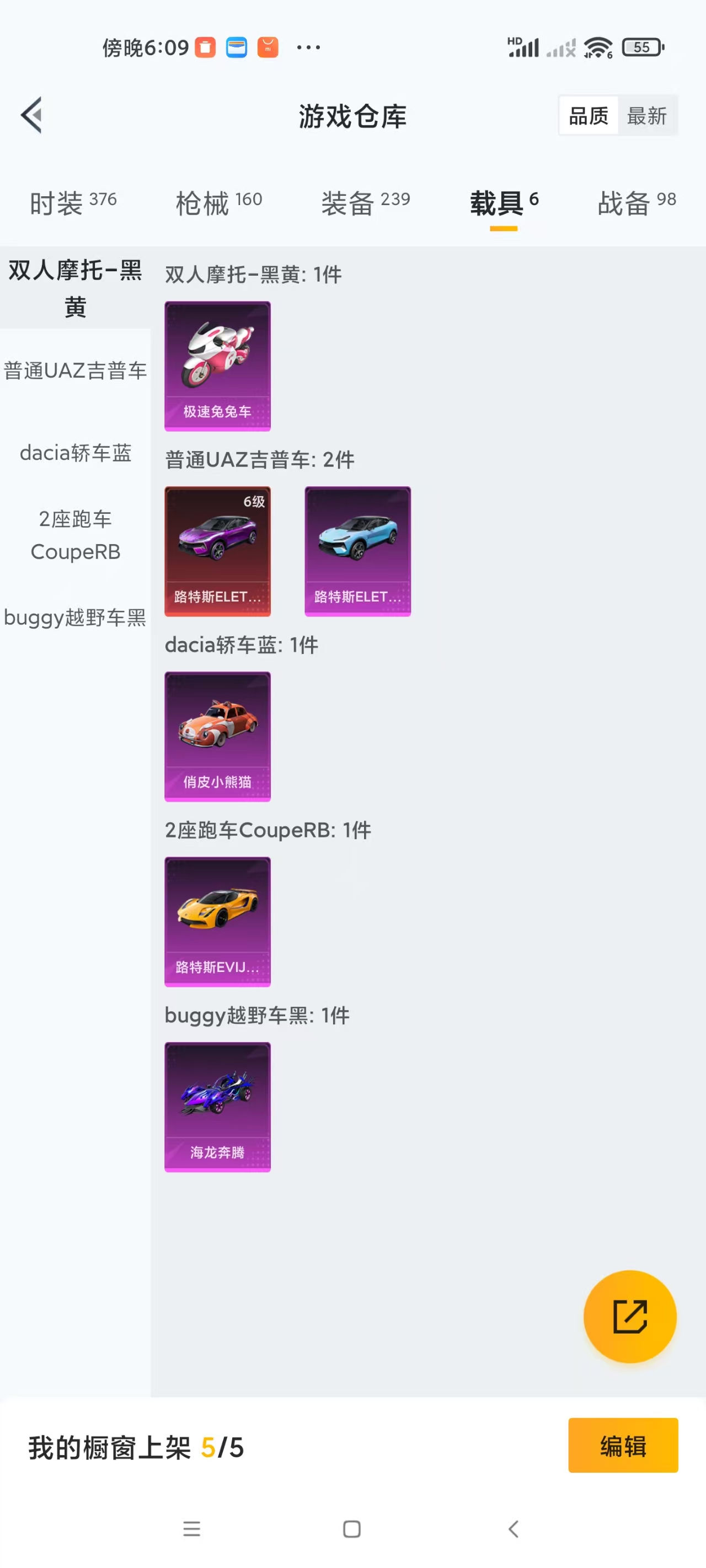Sort by 最新
The height and width of the screenshot is (1568, 706).
[x=646, y=115]
